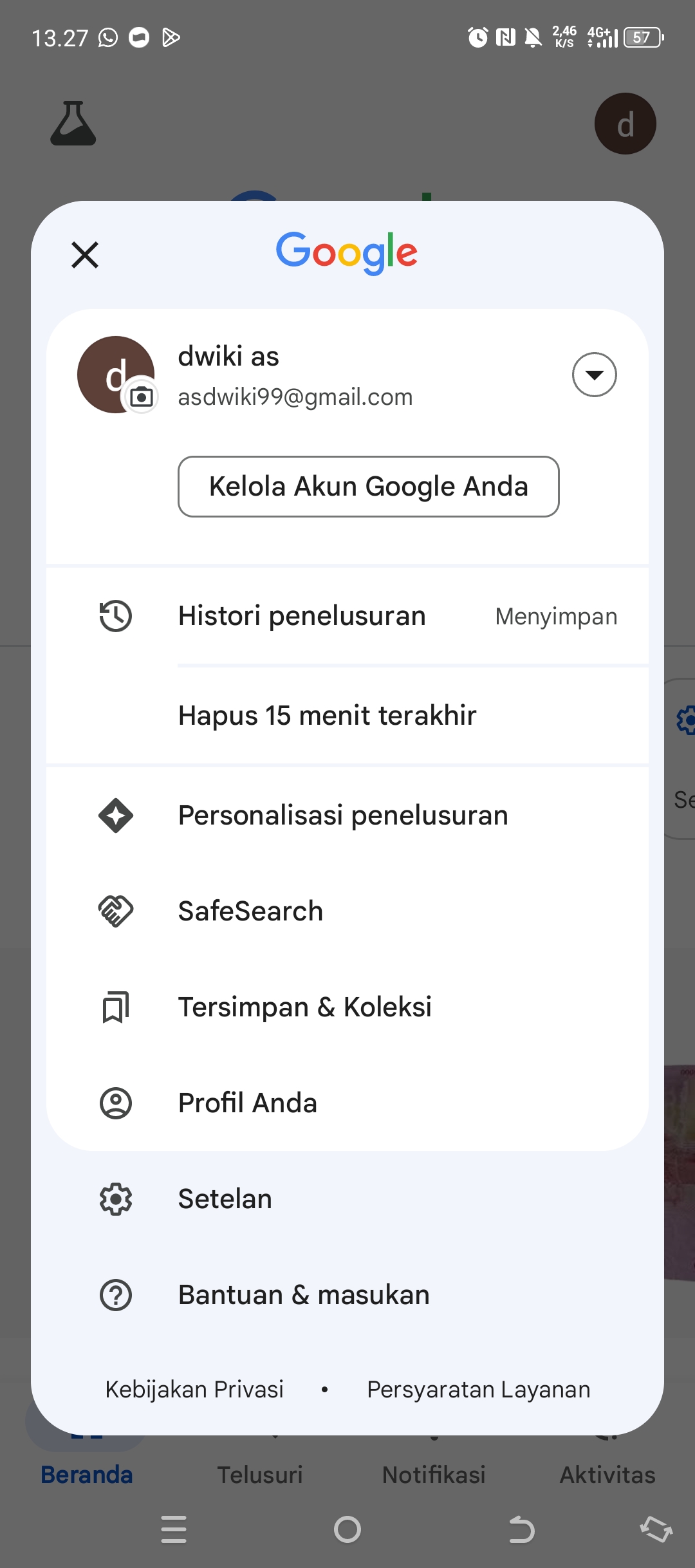Viewport: 695px width, 1568px height.
Task: Tap Kelola Akun Google Anda button
Action: (369, 487)
